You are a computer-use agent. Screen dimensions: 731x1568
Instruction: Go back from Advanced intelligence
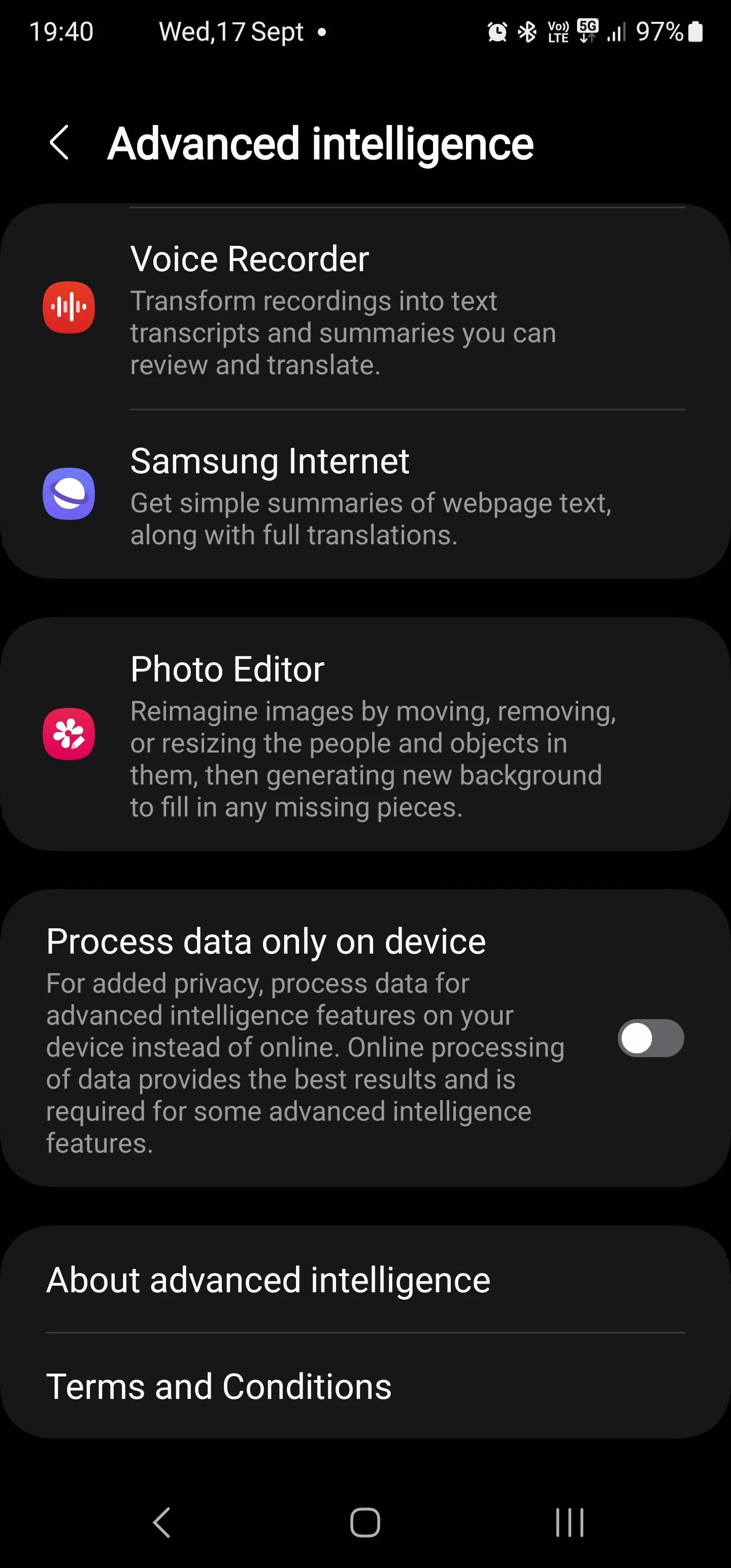59,143
